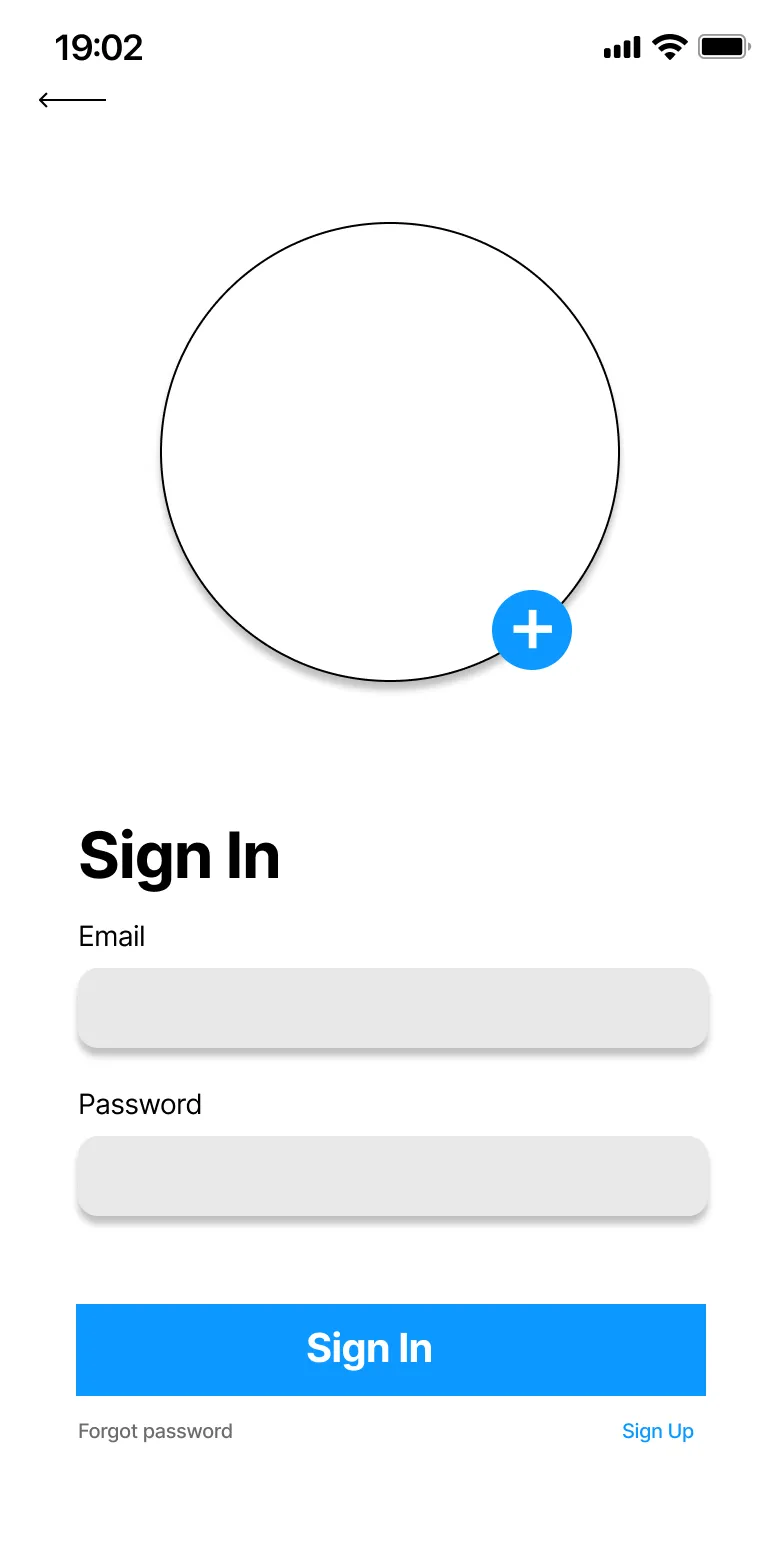Tap the circular profile picture placeholder
The width and height of the screenshot is (780, 1552).
click(x=390, y=452)
